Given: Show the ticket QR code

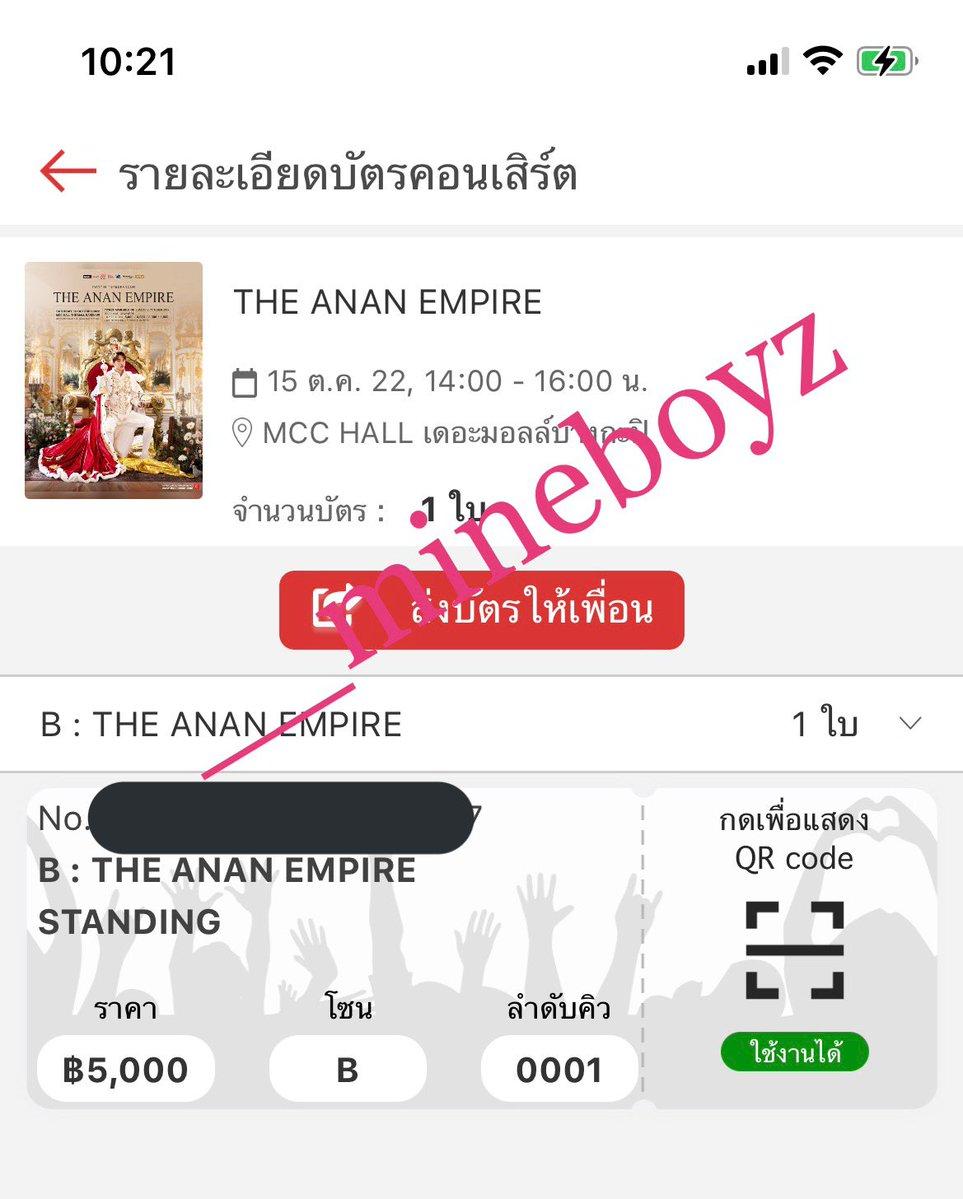Looking at the screenshot, I should coord(795,949).
